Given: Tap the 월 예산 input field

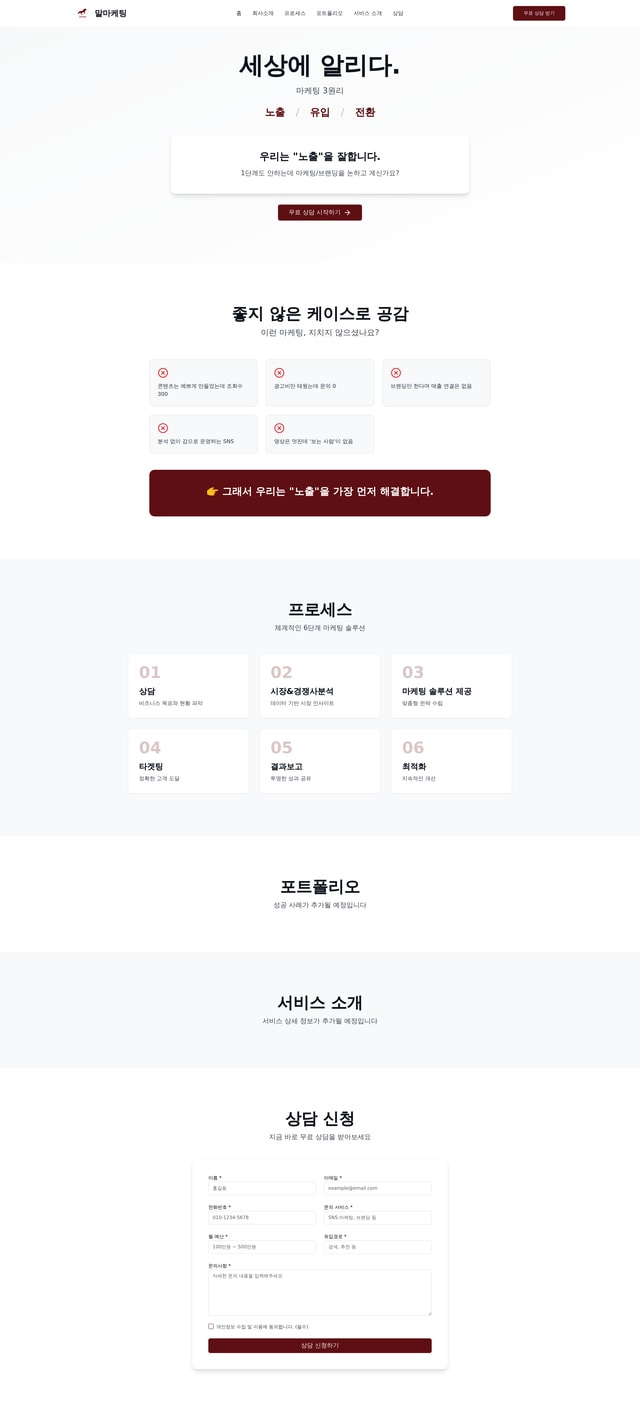Looking at the screenshot, I should click(x=262, y=1247).
